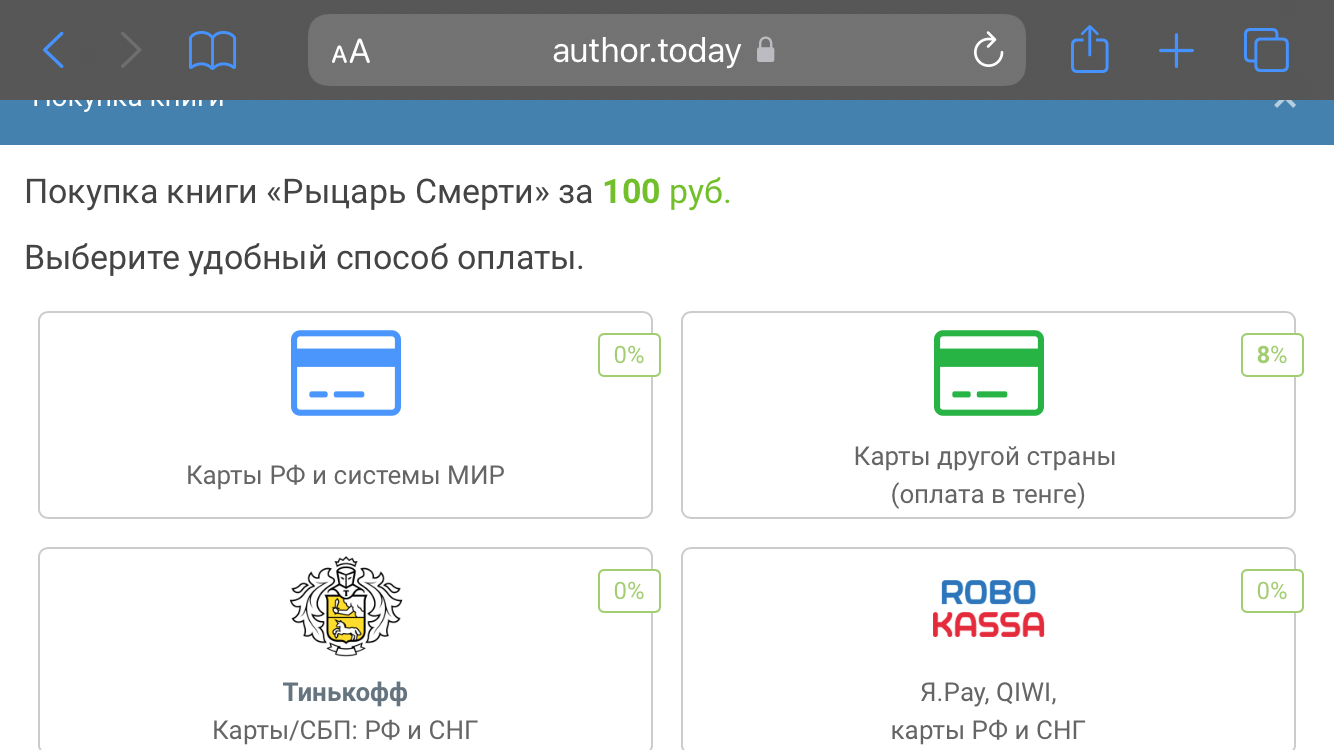Close the book purchase dialog
The image size is (1334, 750).
point(1284,101)
